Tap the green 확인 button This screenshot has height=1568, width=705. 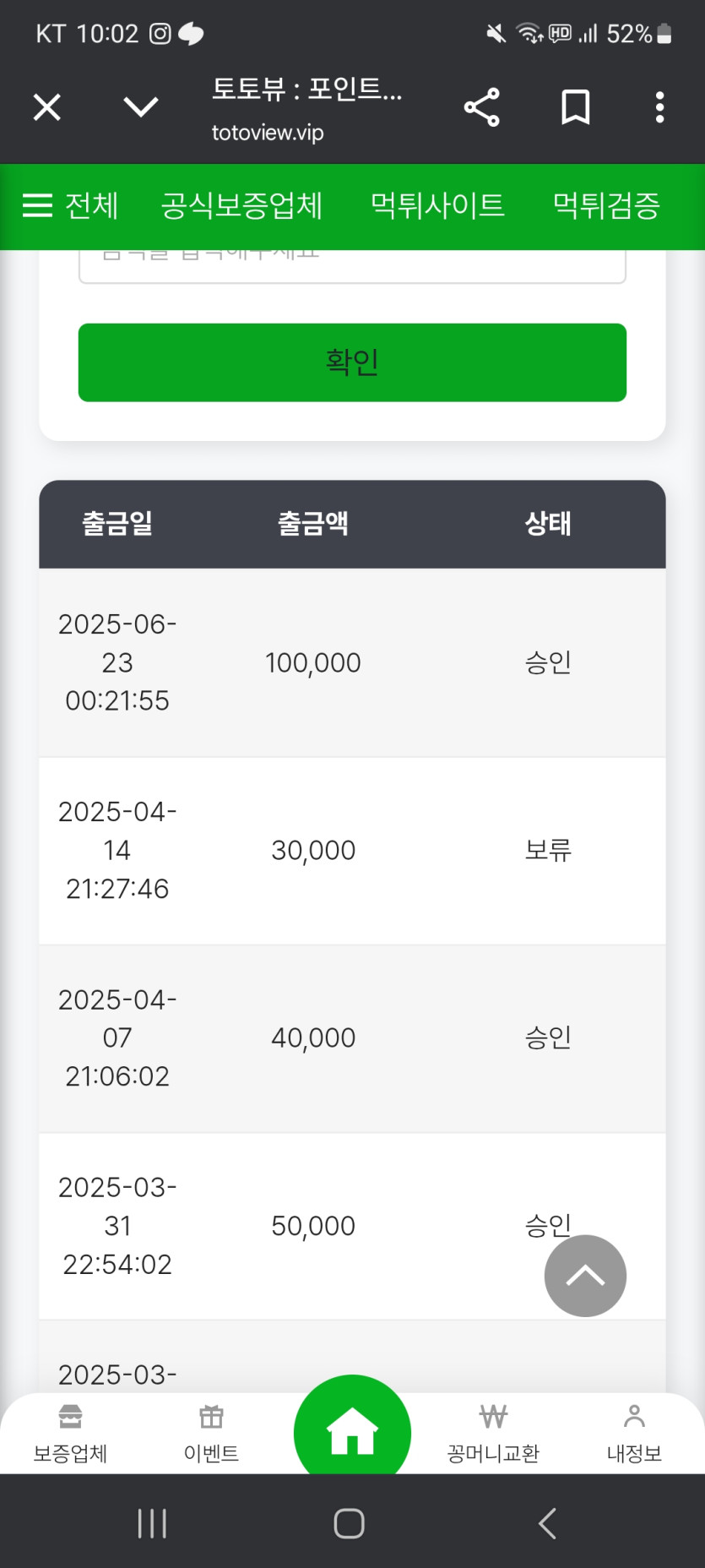pos(352,362)
